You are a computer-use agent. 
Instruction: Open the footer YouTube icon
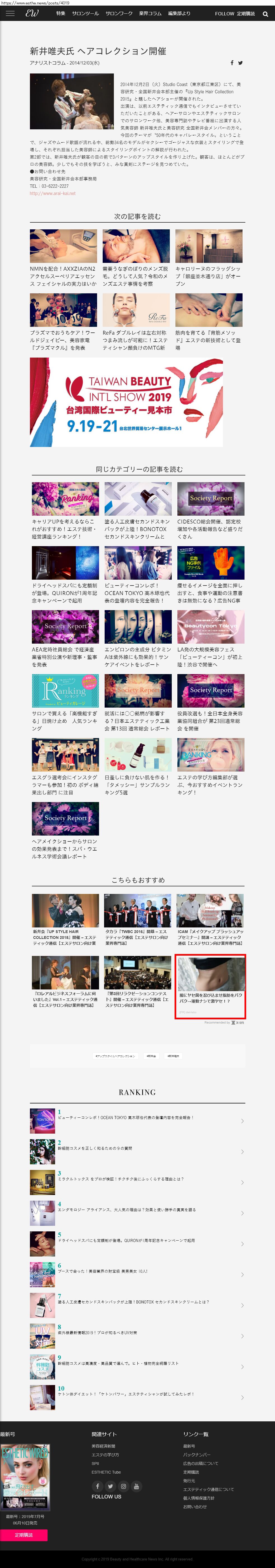click(136, 1486)
